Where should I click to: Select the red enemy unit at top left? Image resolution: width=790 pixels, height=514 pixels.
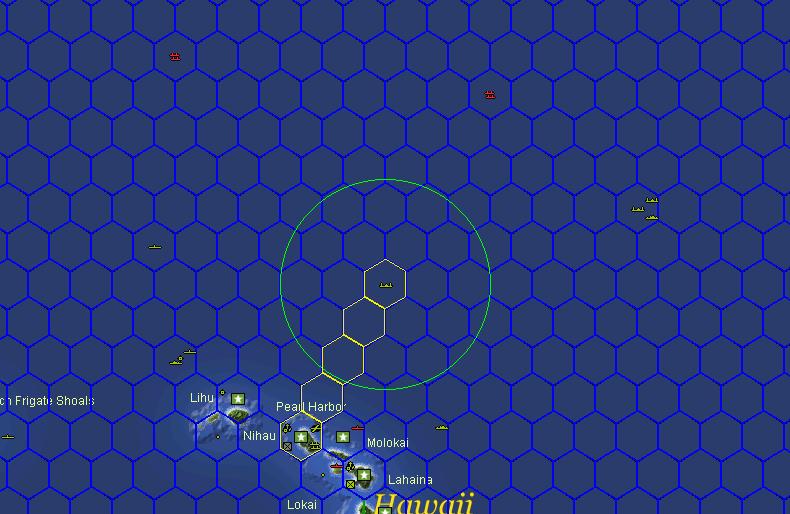175,57
